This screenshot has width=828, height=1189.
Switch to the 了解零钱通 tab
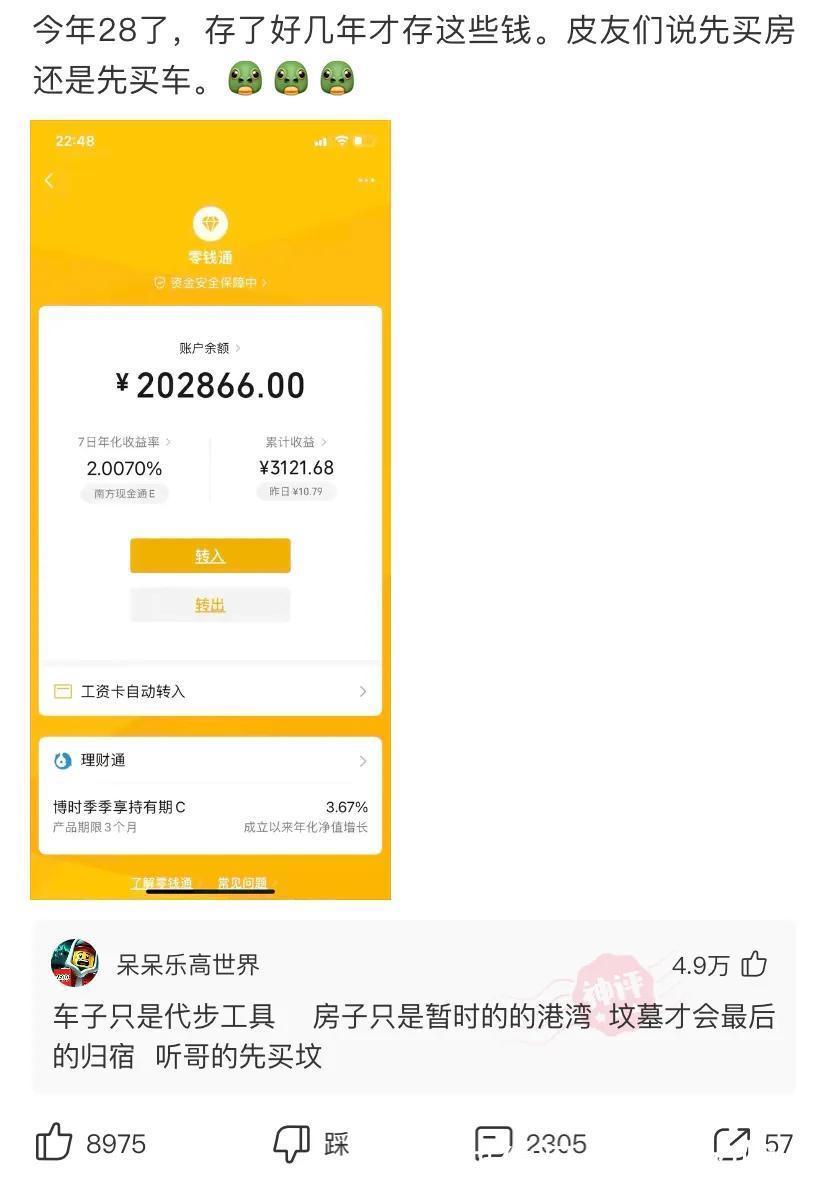160,883
